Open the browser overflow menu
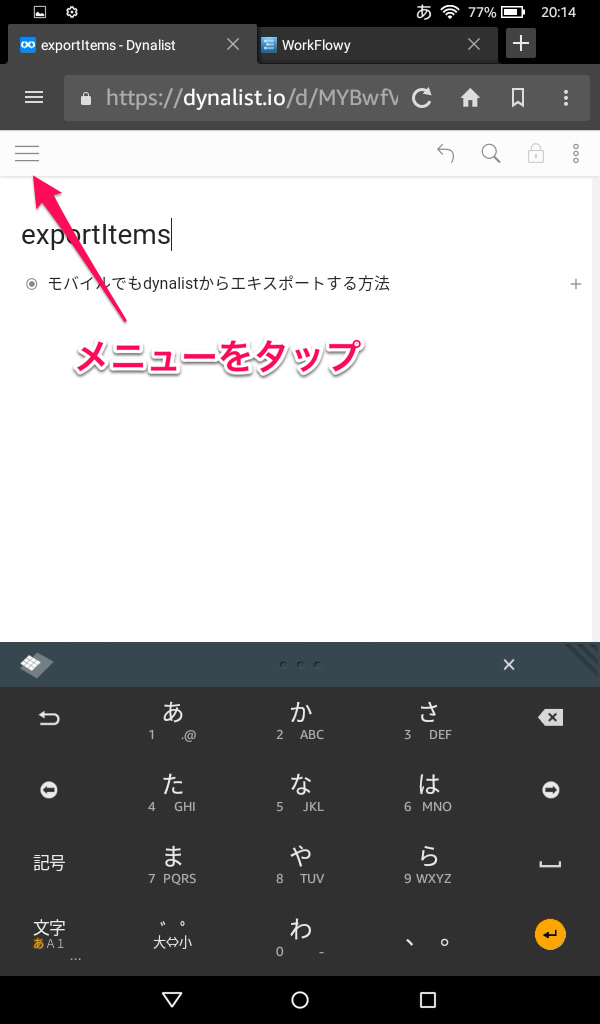The image size is (600, 1024). (566, 98)
